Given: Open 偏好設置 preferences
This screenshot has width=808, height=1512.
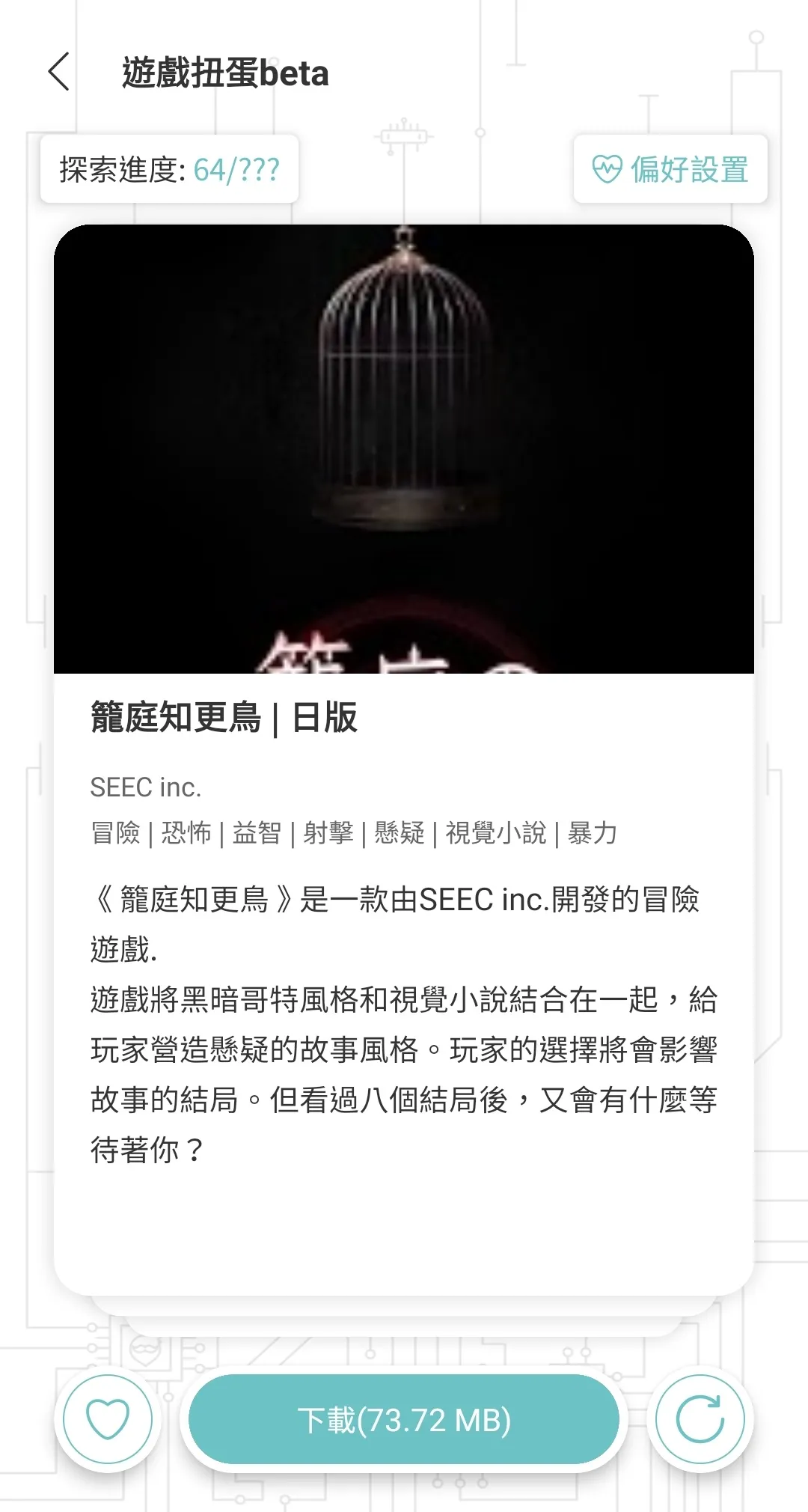Looking at the screenshot, I should point(670,169).
